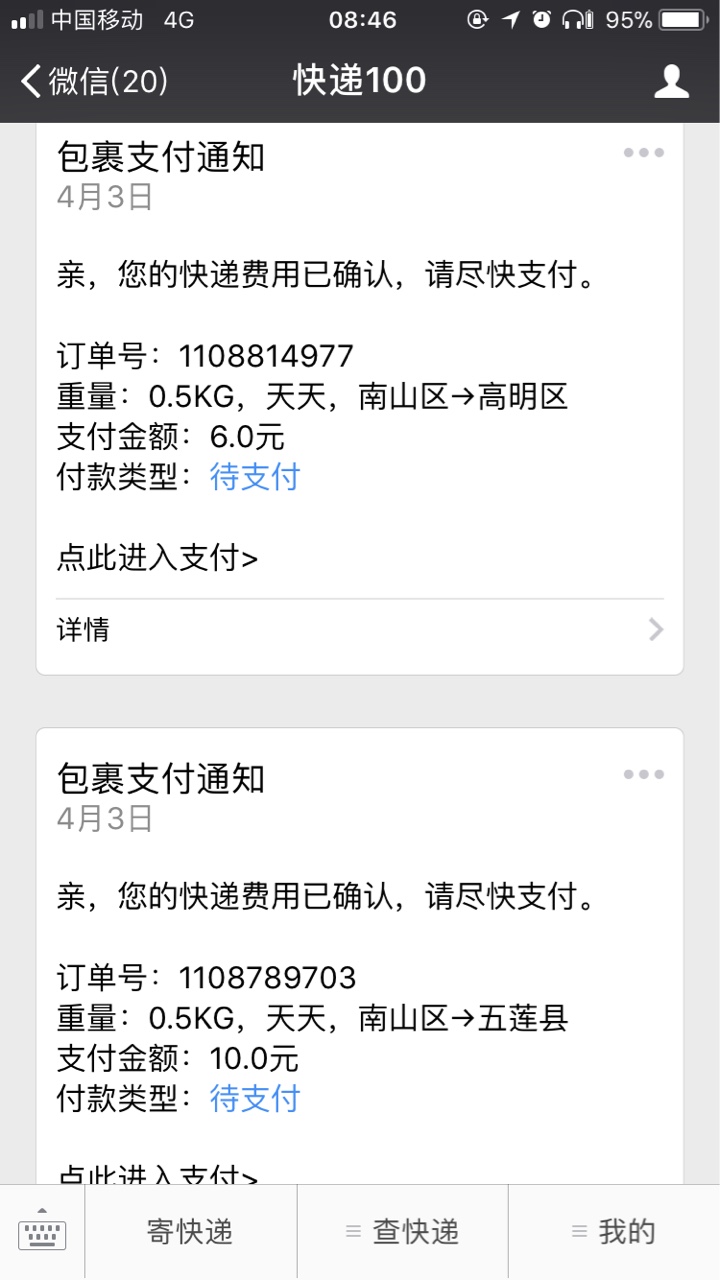The height and width of the screenshot is (1280, 720).
Task: Go back to the 微信 chat list
Action: [94, 81]
